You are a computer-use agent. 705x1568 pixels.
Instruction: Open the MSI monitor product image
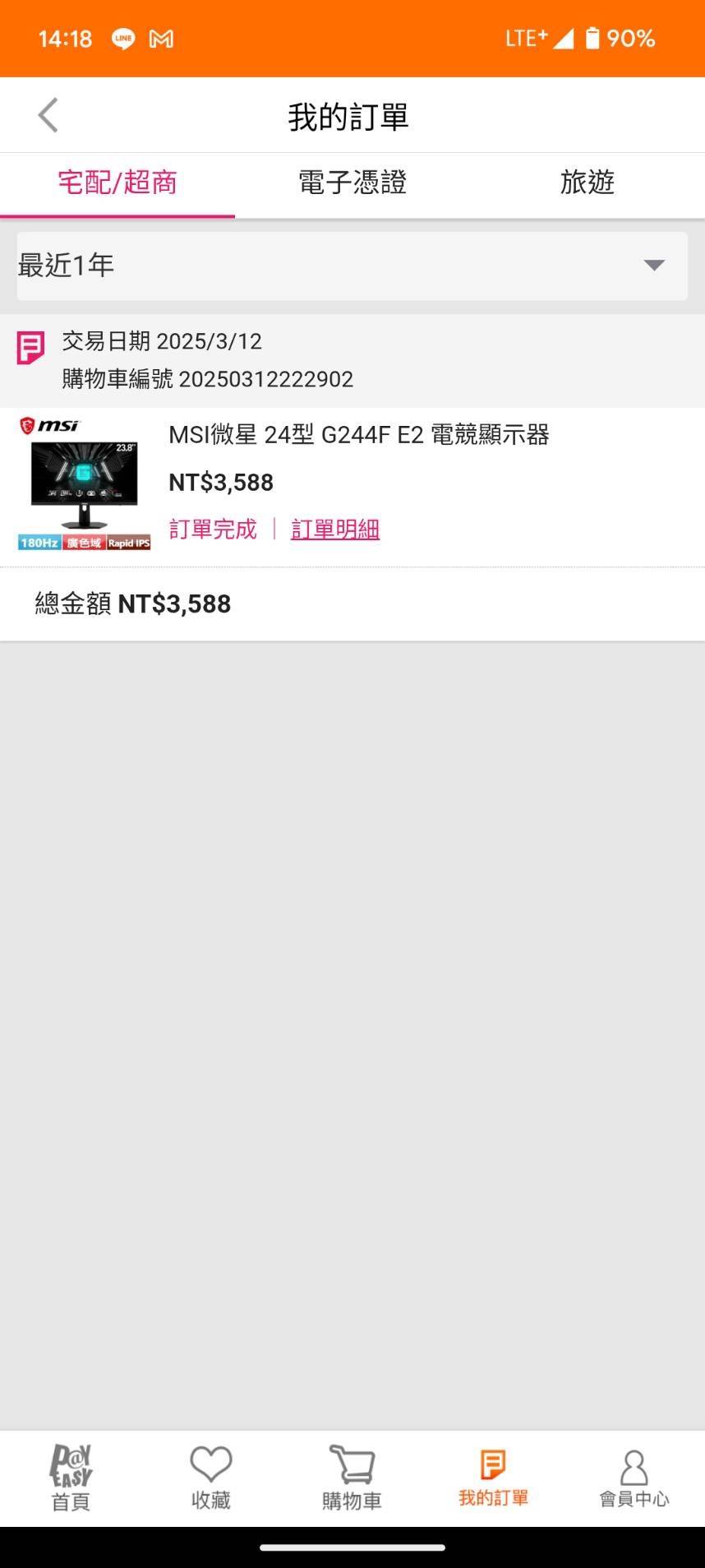pyautogui.click(x=84, y=483)
